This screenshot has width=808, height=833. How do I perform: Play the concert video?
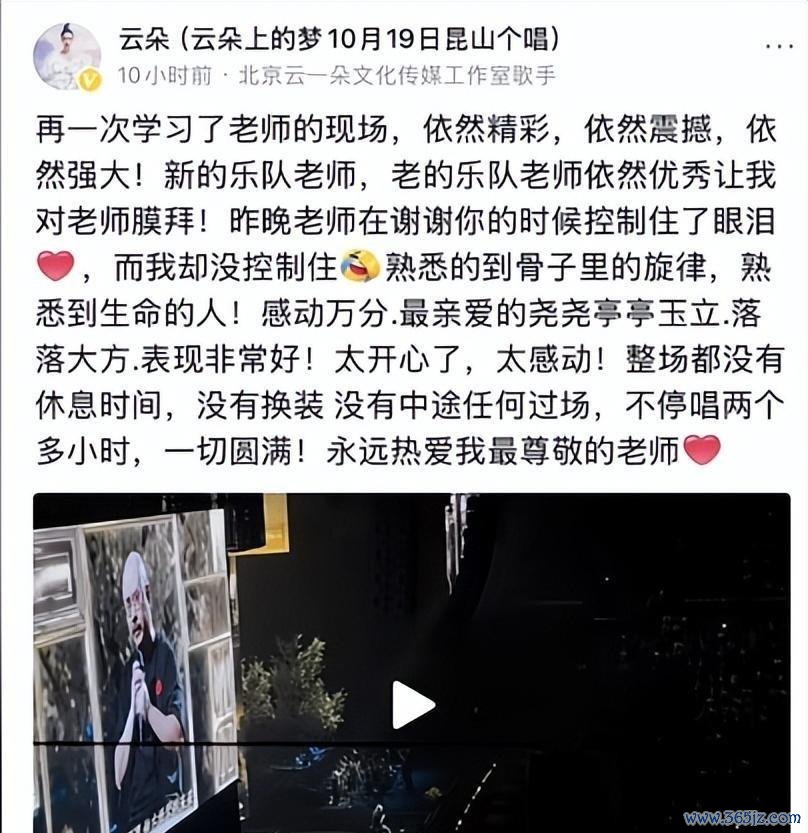click(x=412, y=704)
